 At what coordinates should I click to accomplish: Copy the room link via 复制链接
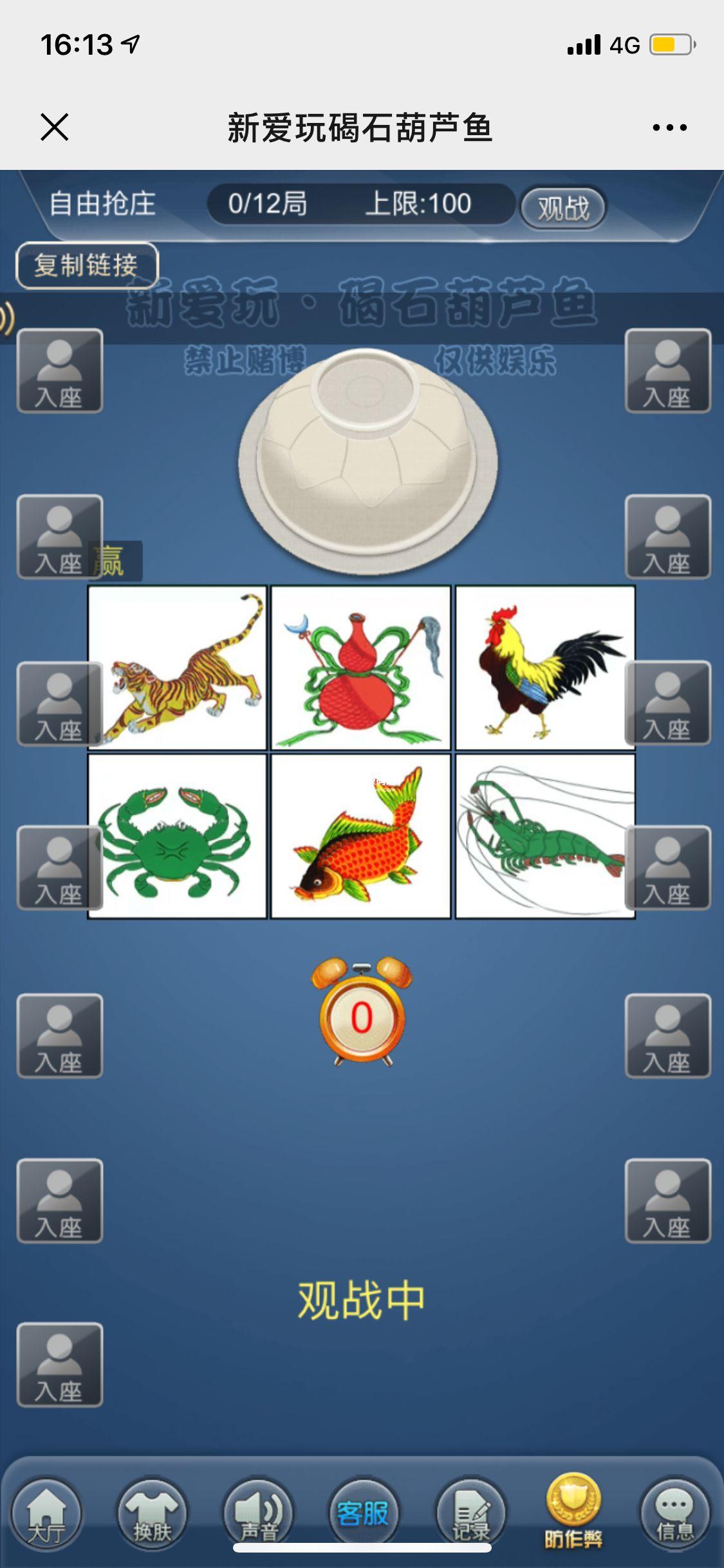point(87,265)
